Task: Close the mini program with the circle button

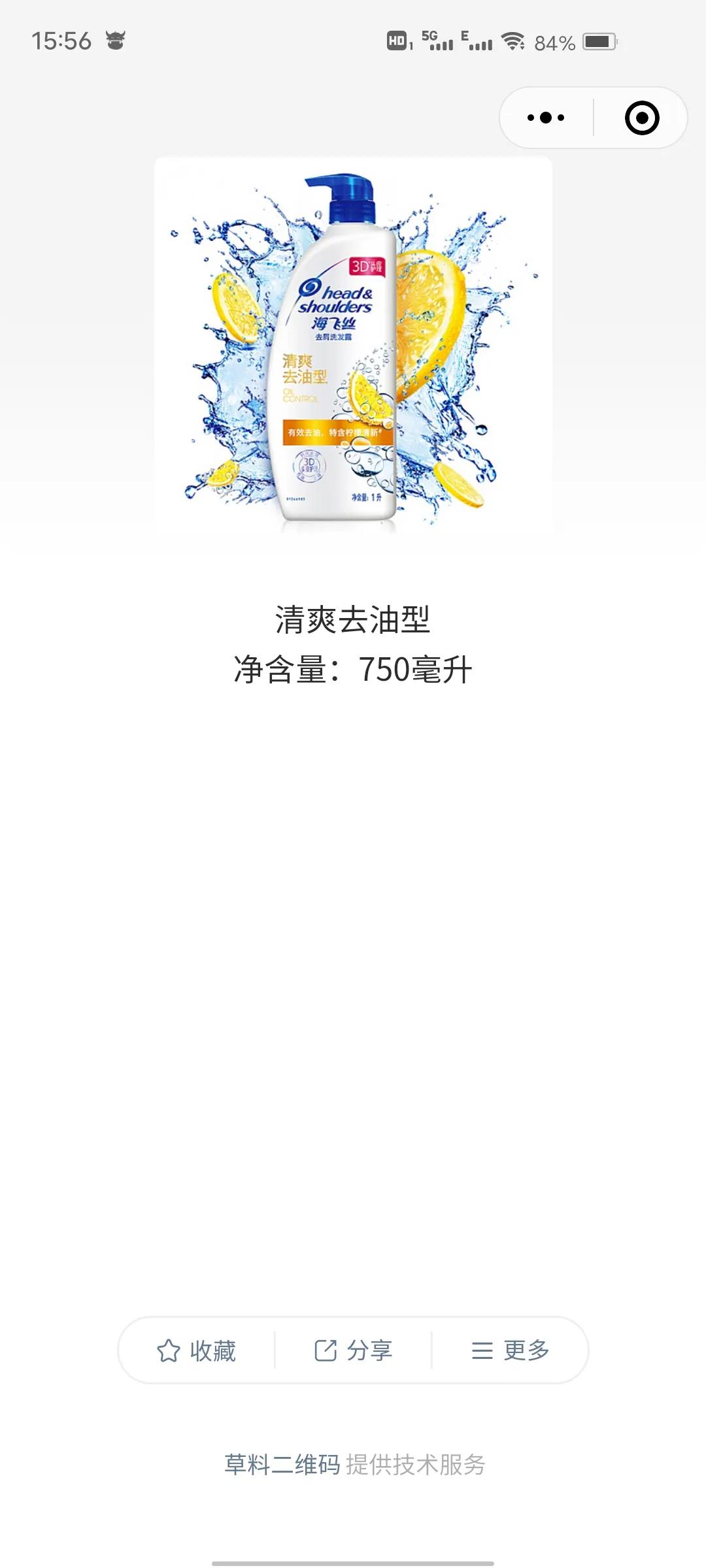Action: point(642,118)
